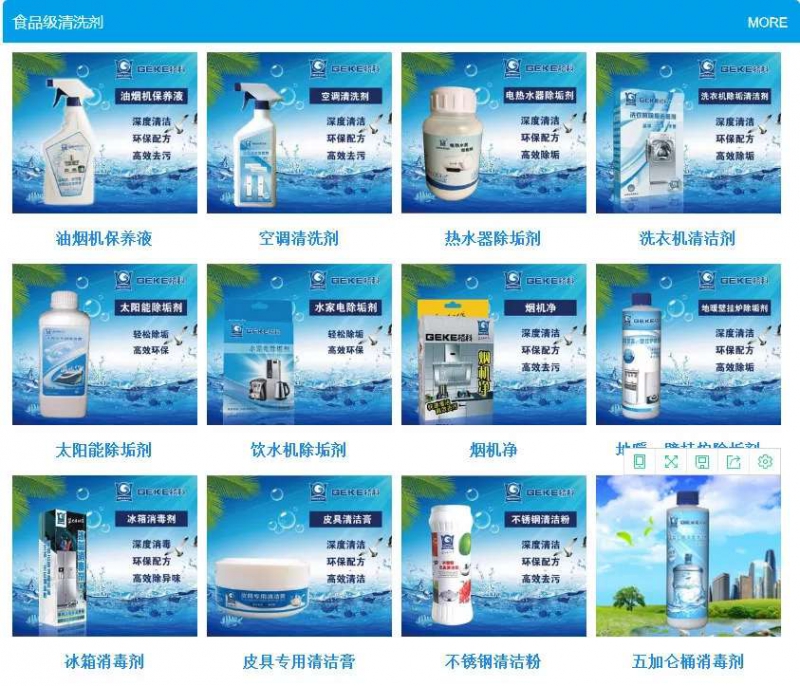Viewport: 800px width, 686px height.
Task: Tap the phone icon in image toolbar
Action: [639, 461]
